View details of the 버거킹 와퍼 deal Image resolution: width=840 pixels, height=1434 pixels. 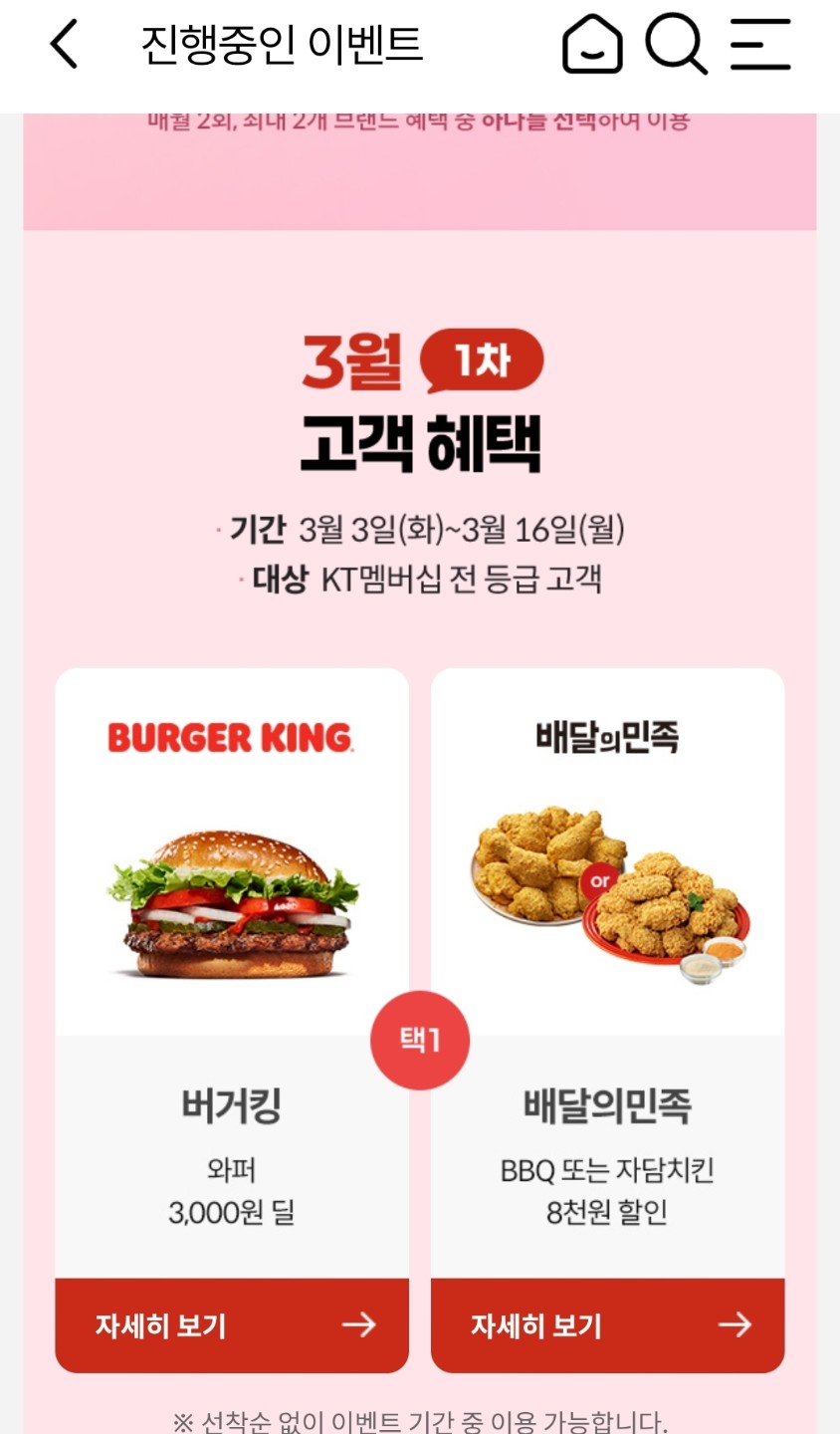[x=232, y=1324]
